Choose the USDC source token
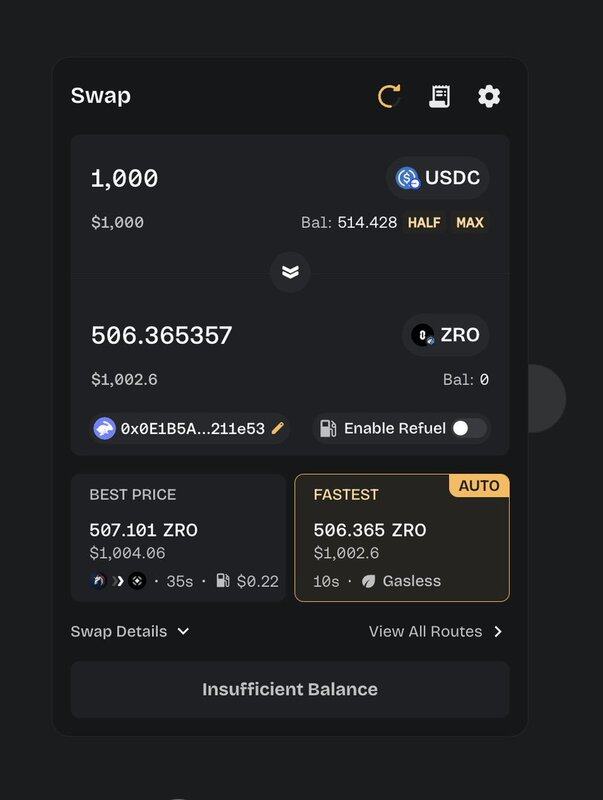The image size is (603, 800). tap(438, 178)
